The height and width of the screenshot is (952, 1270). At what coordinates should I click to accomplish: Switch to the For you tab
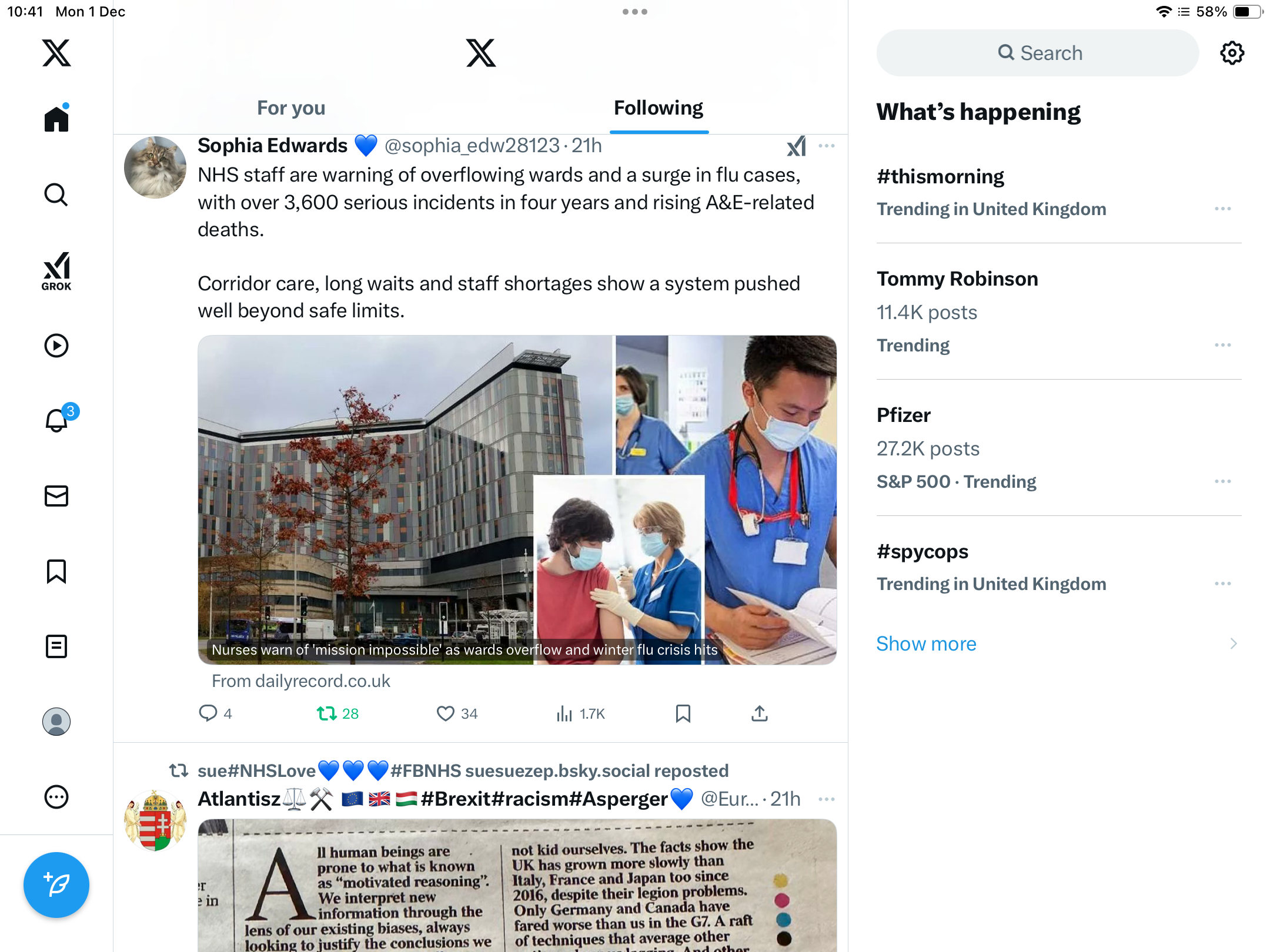click(x=291, y=108)
